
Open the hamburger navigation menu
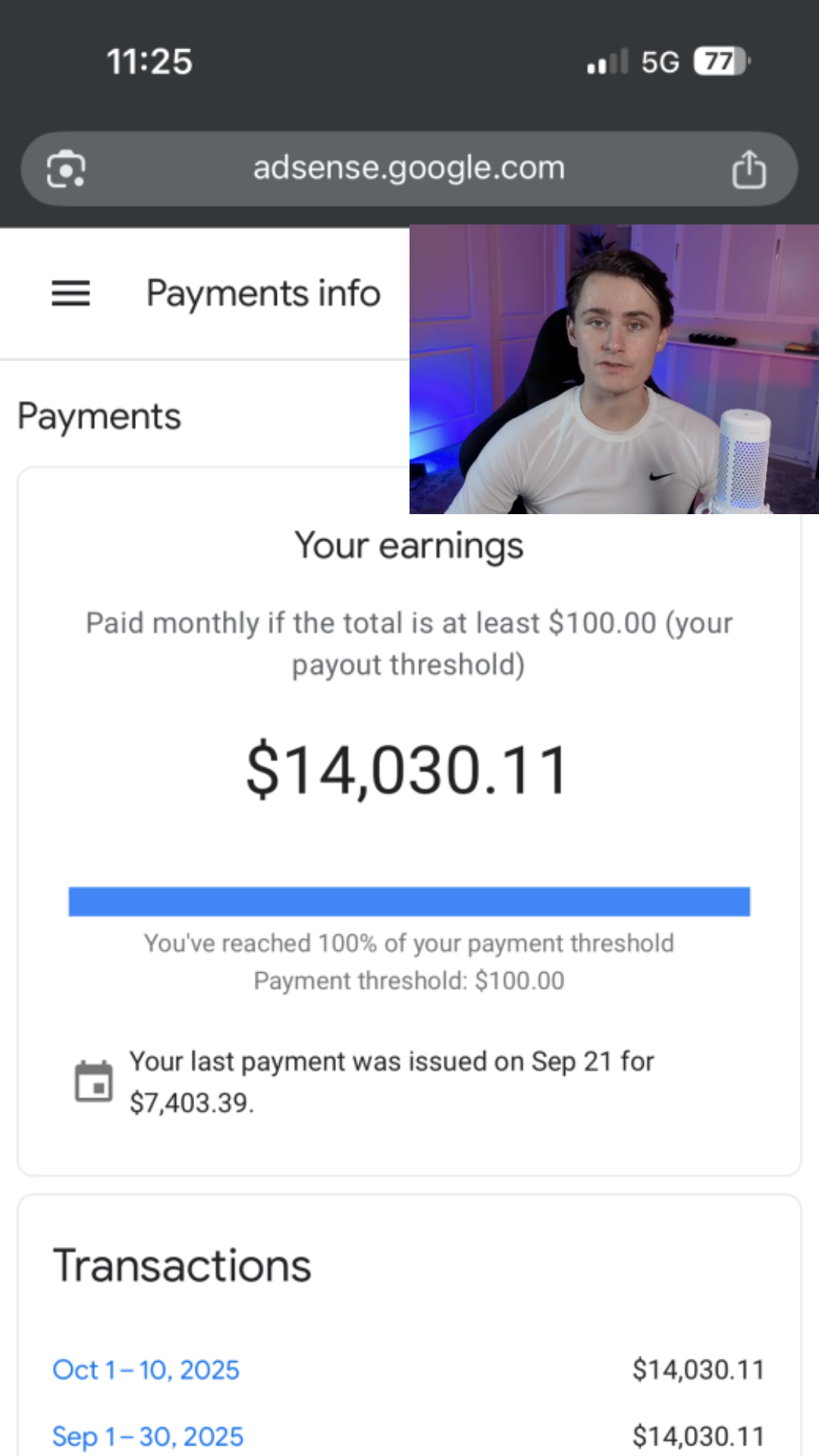click(71, 293)
